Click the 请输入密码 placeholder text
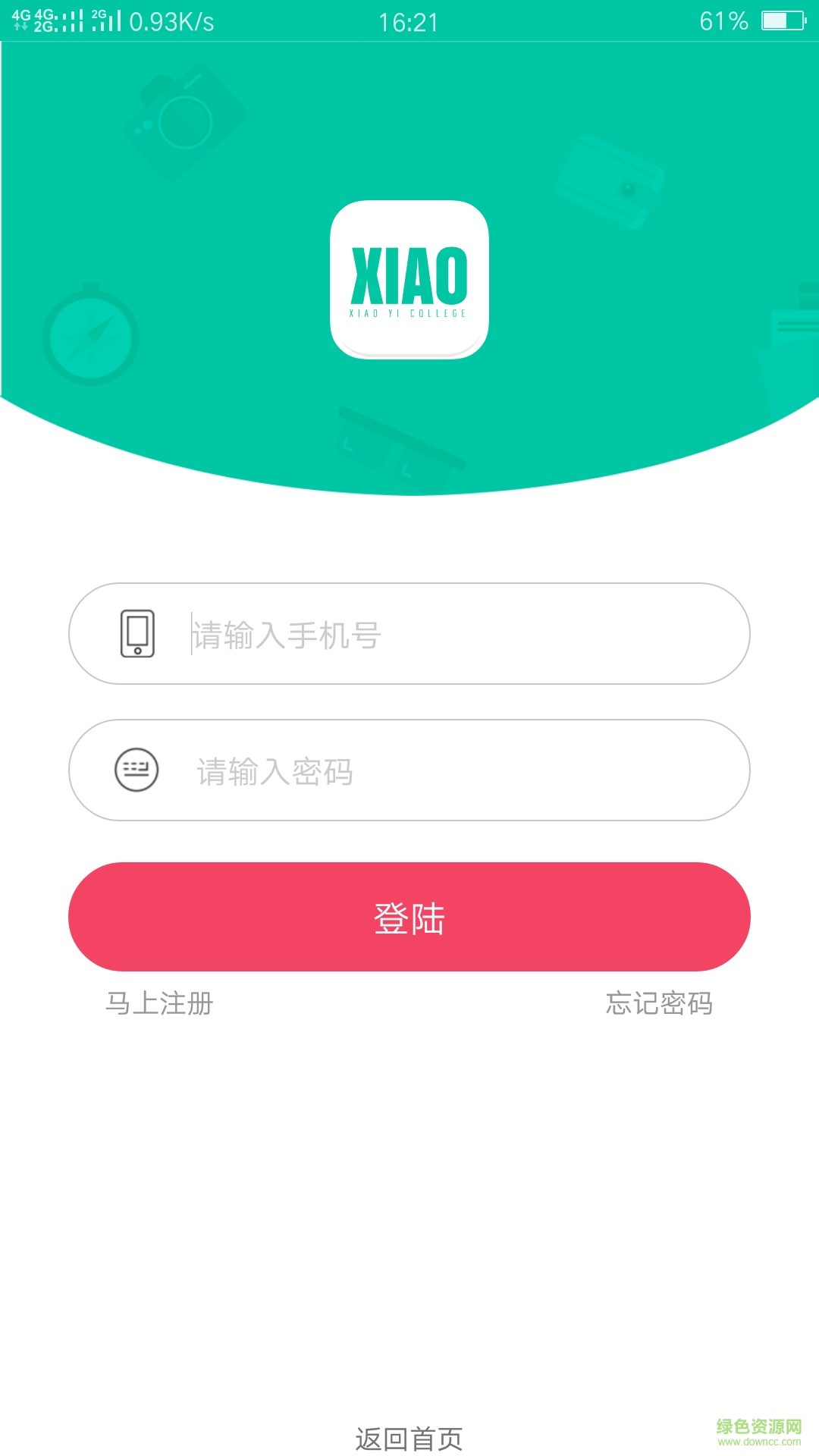This screenshot has height=1456, width=819. click(275, 770)
